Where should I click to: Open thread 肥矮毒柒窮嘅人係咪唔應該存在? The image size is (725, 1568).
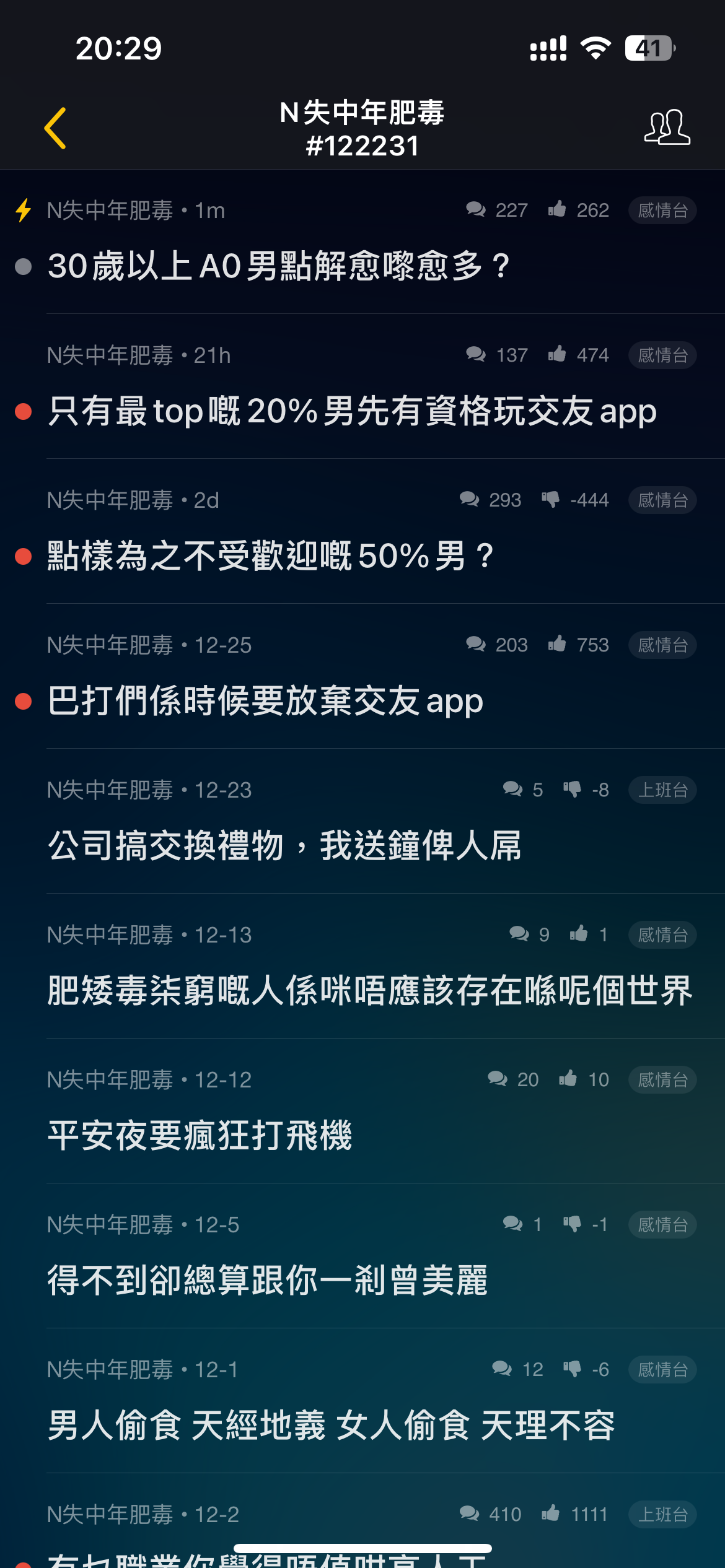[x=362, y=967]
